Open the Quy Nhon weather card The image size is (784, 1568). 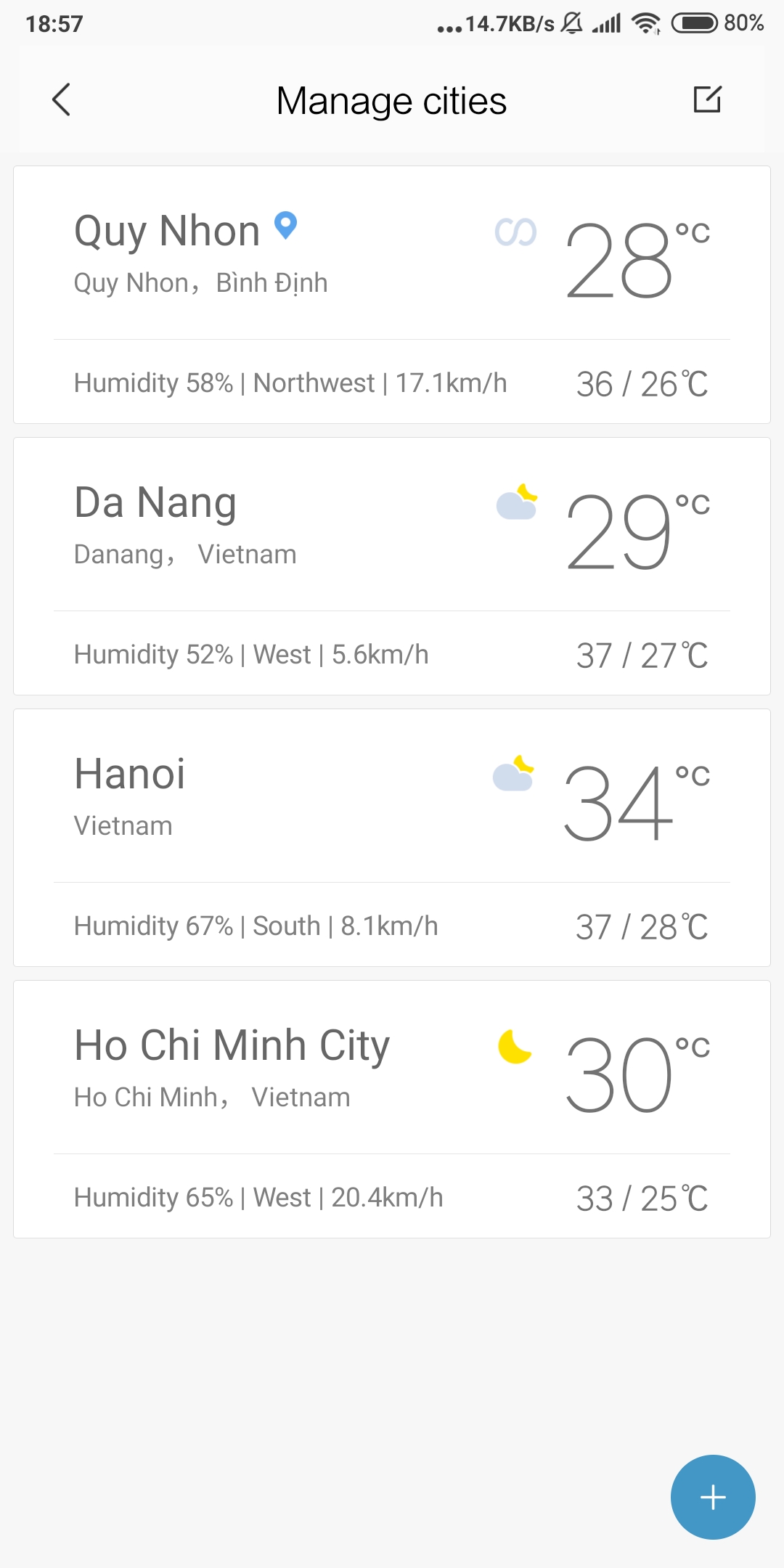pos(392,295)
